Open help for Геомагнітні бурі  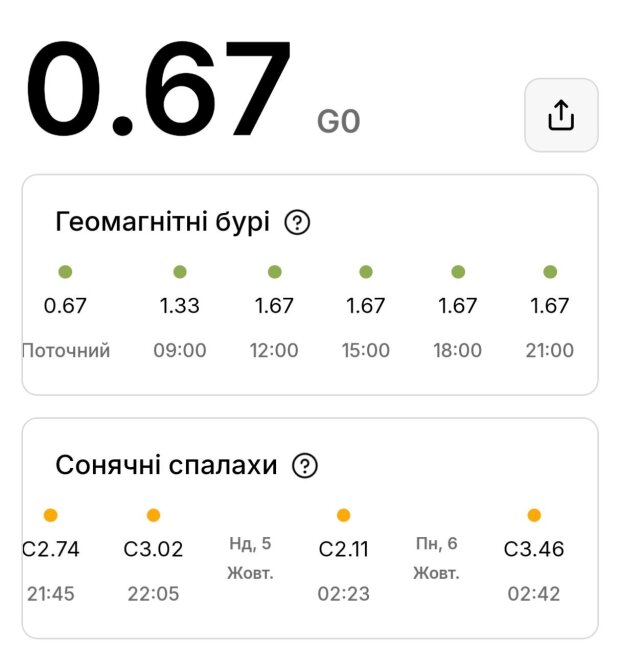[x=297, y=222]
